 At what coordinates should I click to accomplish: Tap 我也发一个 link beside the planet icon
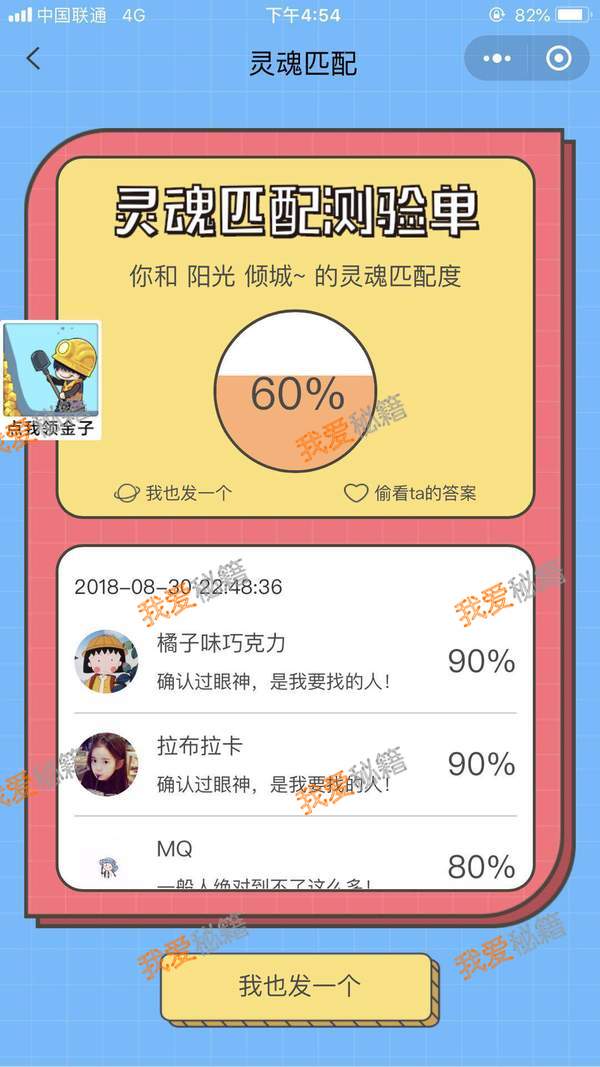175,493
